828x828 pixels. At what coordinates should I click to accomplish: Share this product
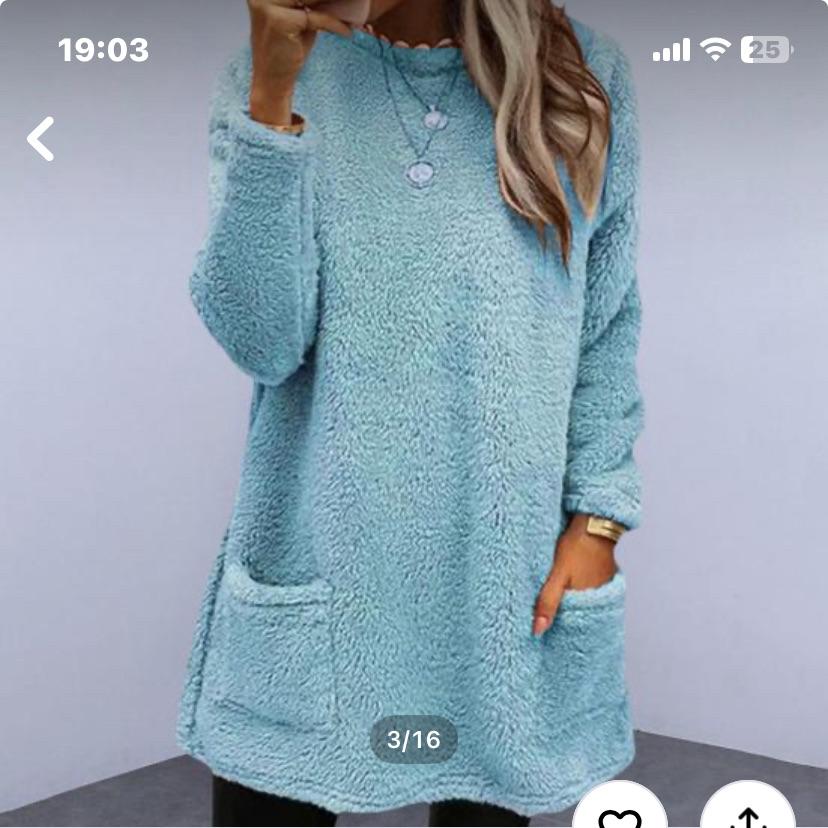[748, 812]
